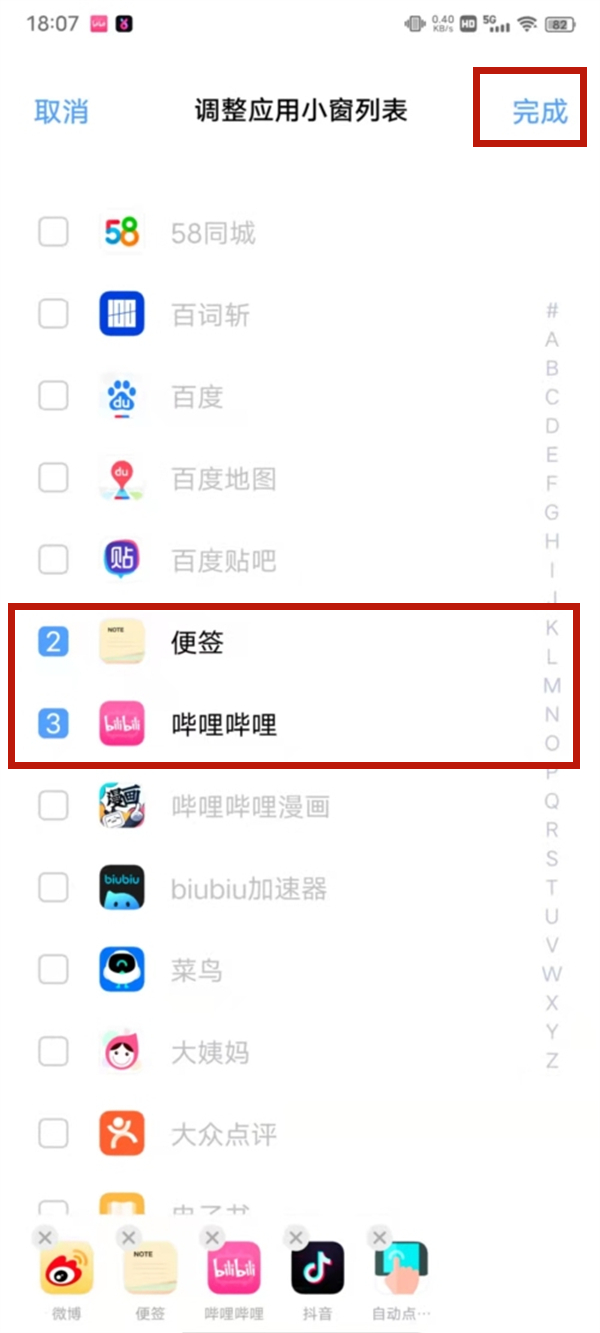Check the 百度 app checkbox
Screen dimensions: 600x1333
pos(53,397)
